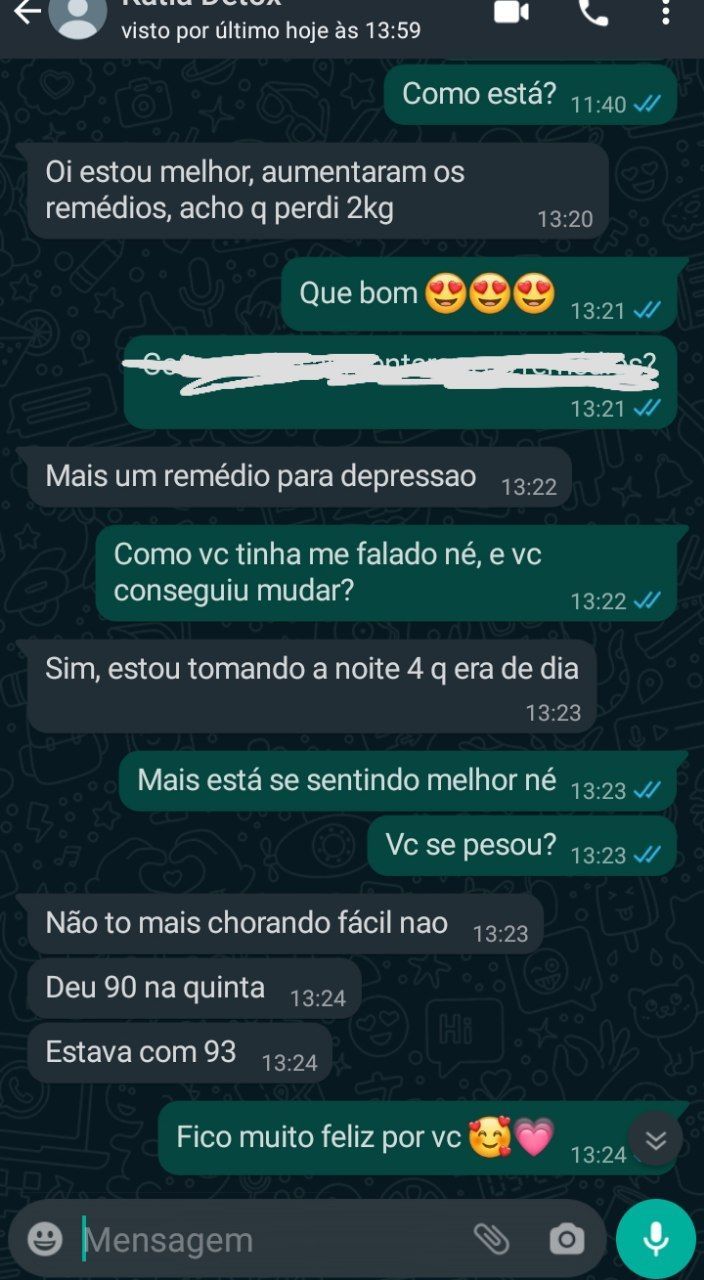Open contact info from the last-seen status line

click(271, 30)
